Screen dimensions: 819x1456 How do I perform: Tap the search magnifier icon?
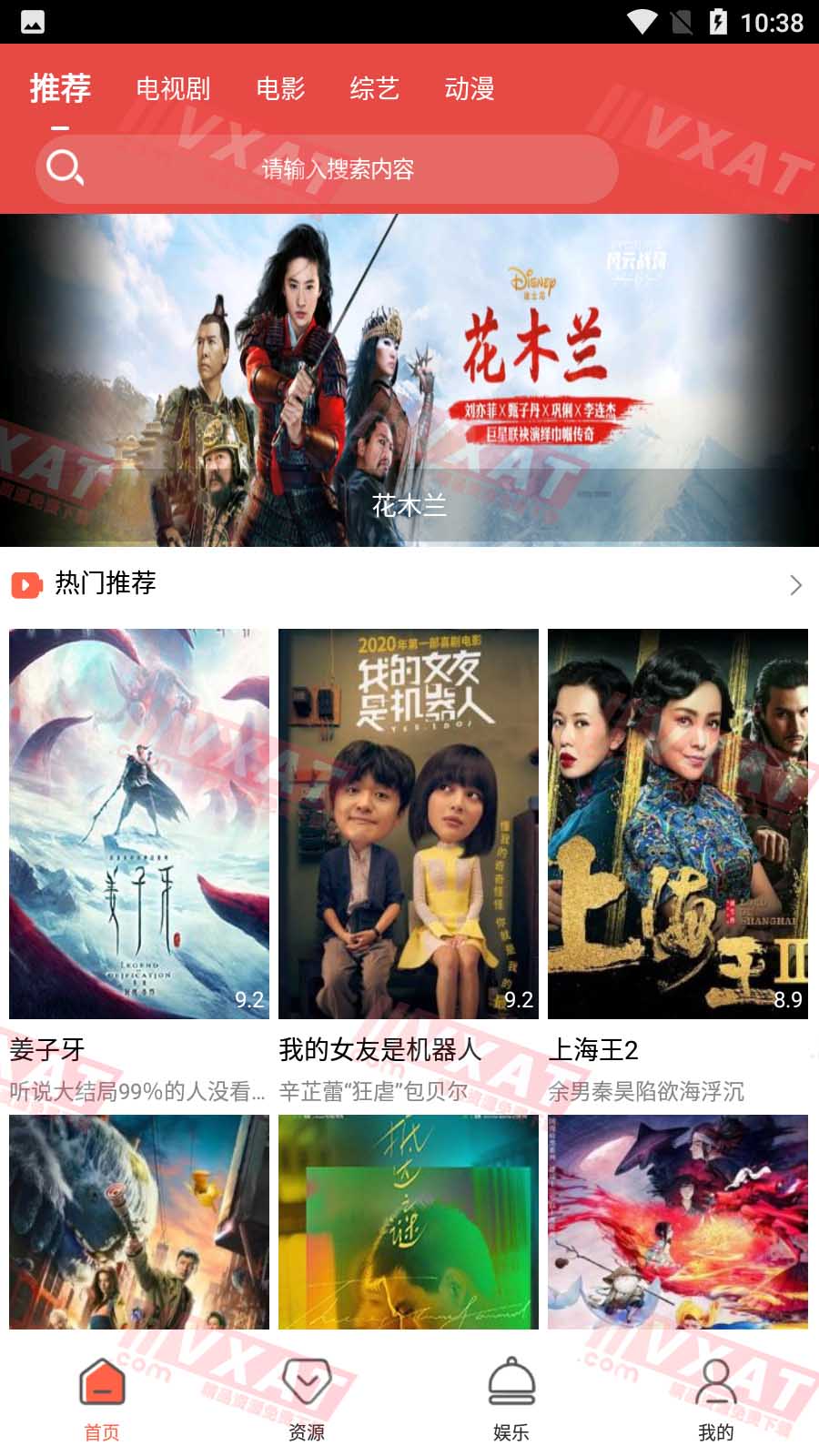pos(64,168)
